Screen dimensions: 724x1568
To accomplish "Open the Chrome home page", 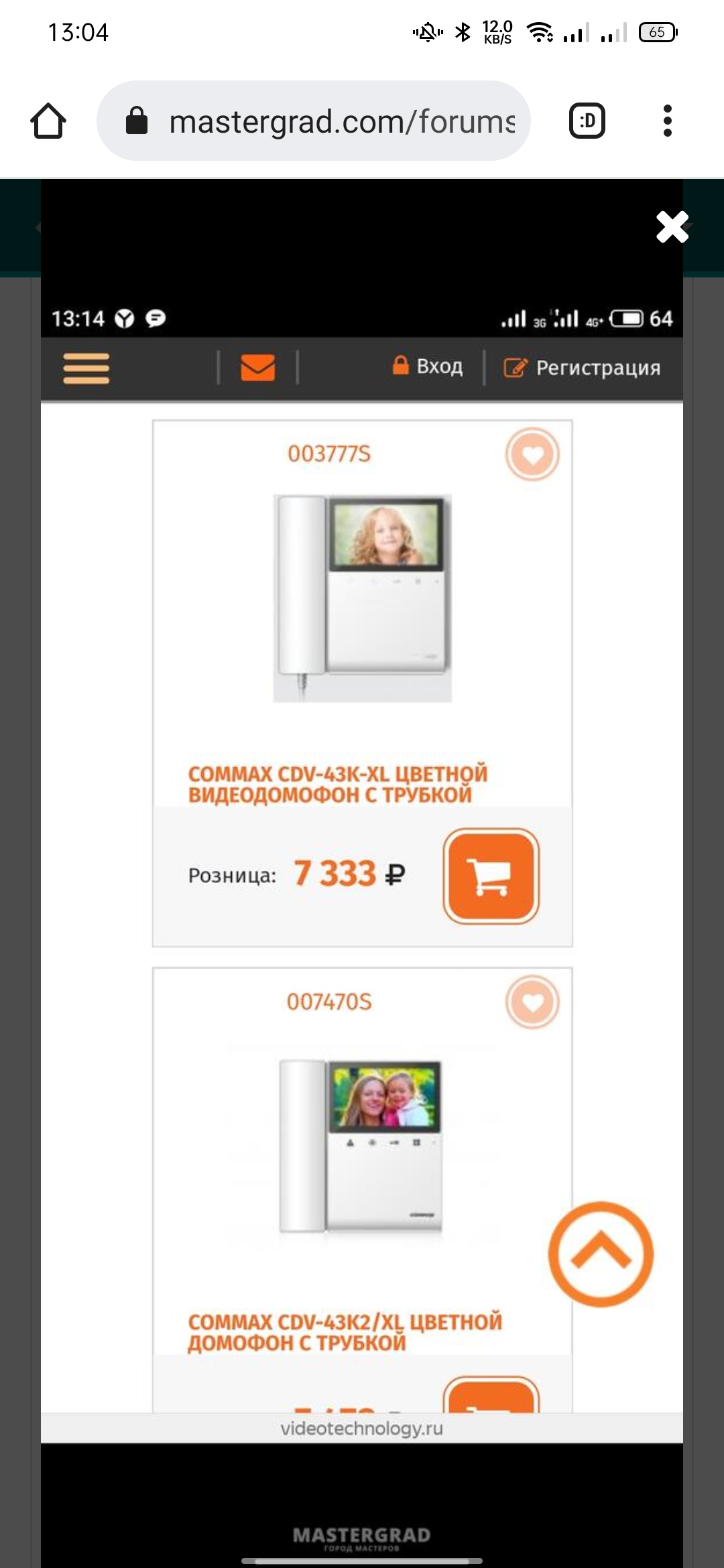I will [48, 121].
